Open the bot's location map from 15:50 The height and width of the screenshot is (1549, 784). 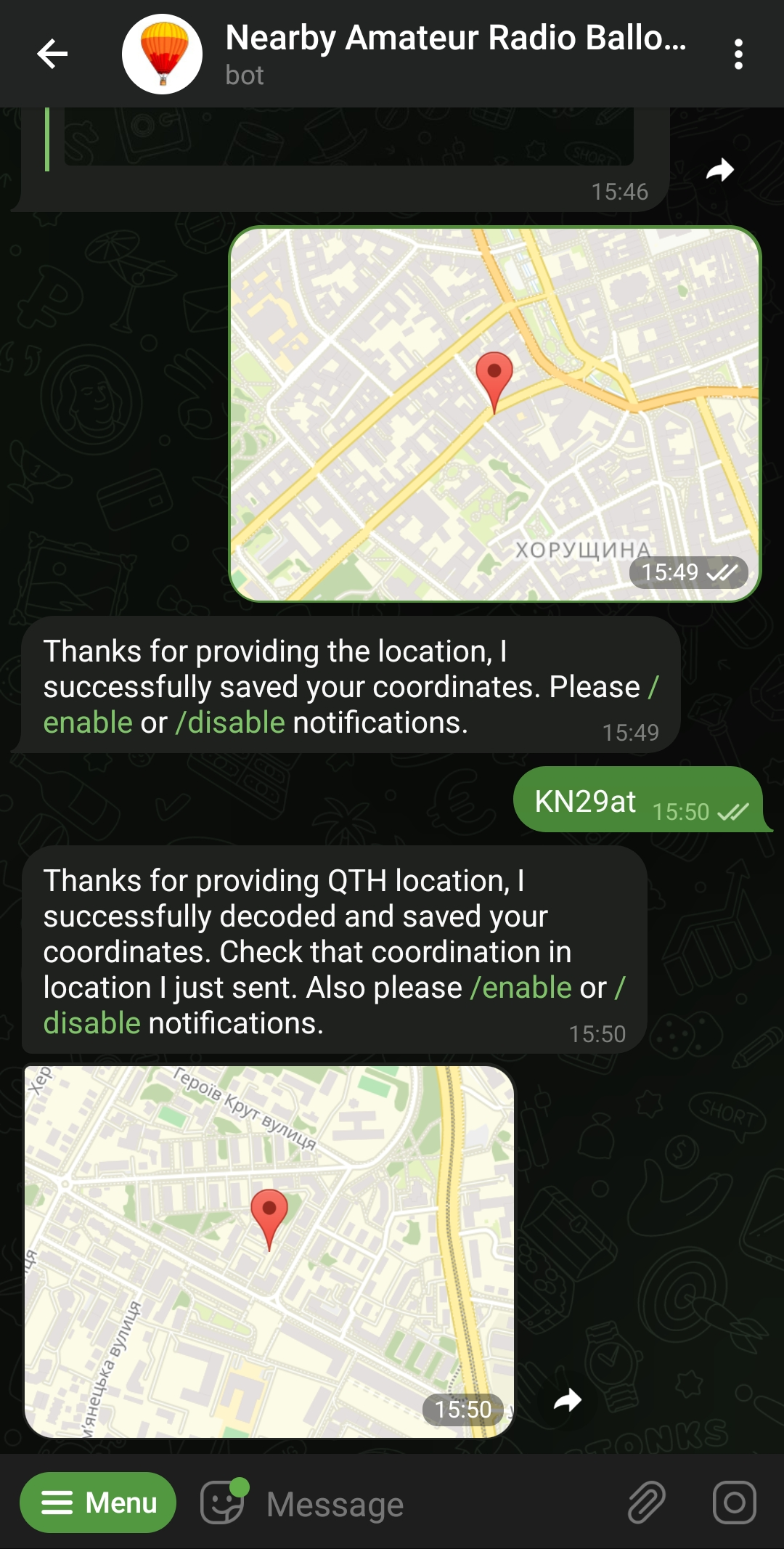point(269,1251)
